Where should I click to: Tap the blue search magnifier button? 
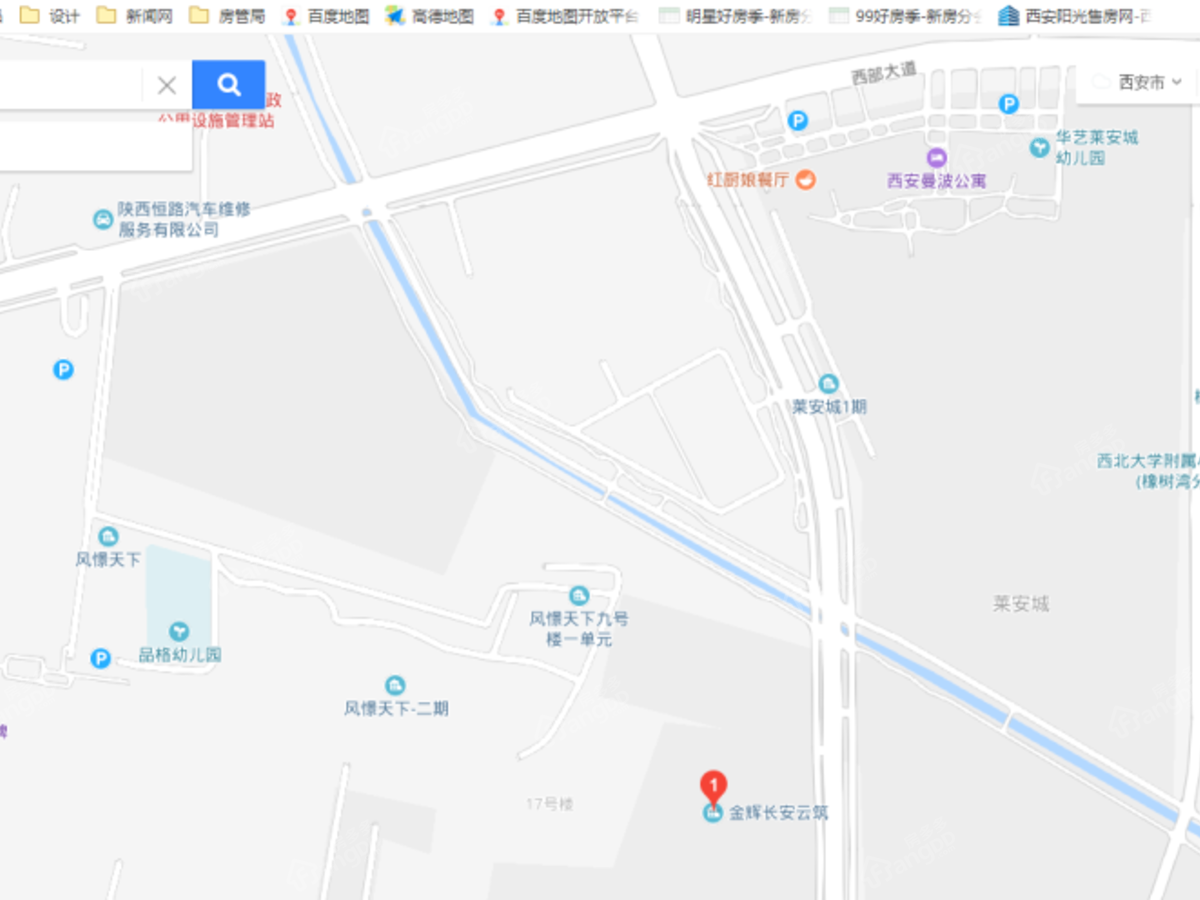229,85
